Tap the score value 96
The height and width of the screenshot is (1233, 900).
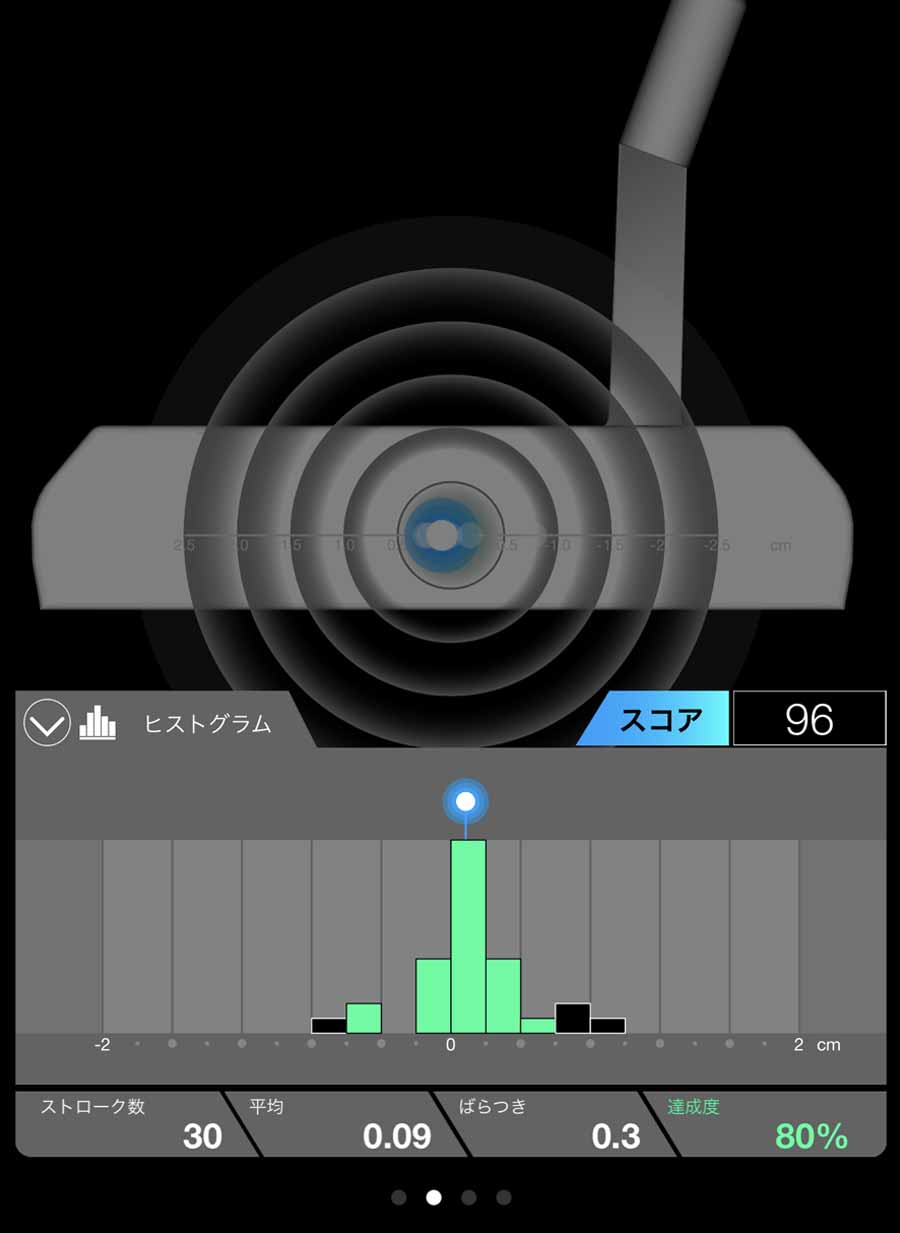(812, 718)
